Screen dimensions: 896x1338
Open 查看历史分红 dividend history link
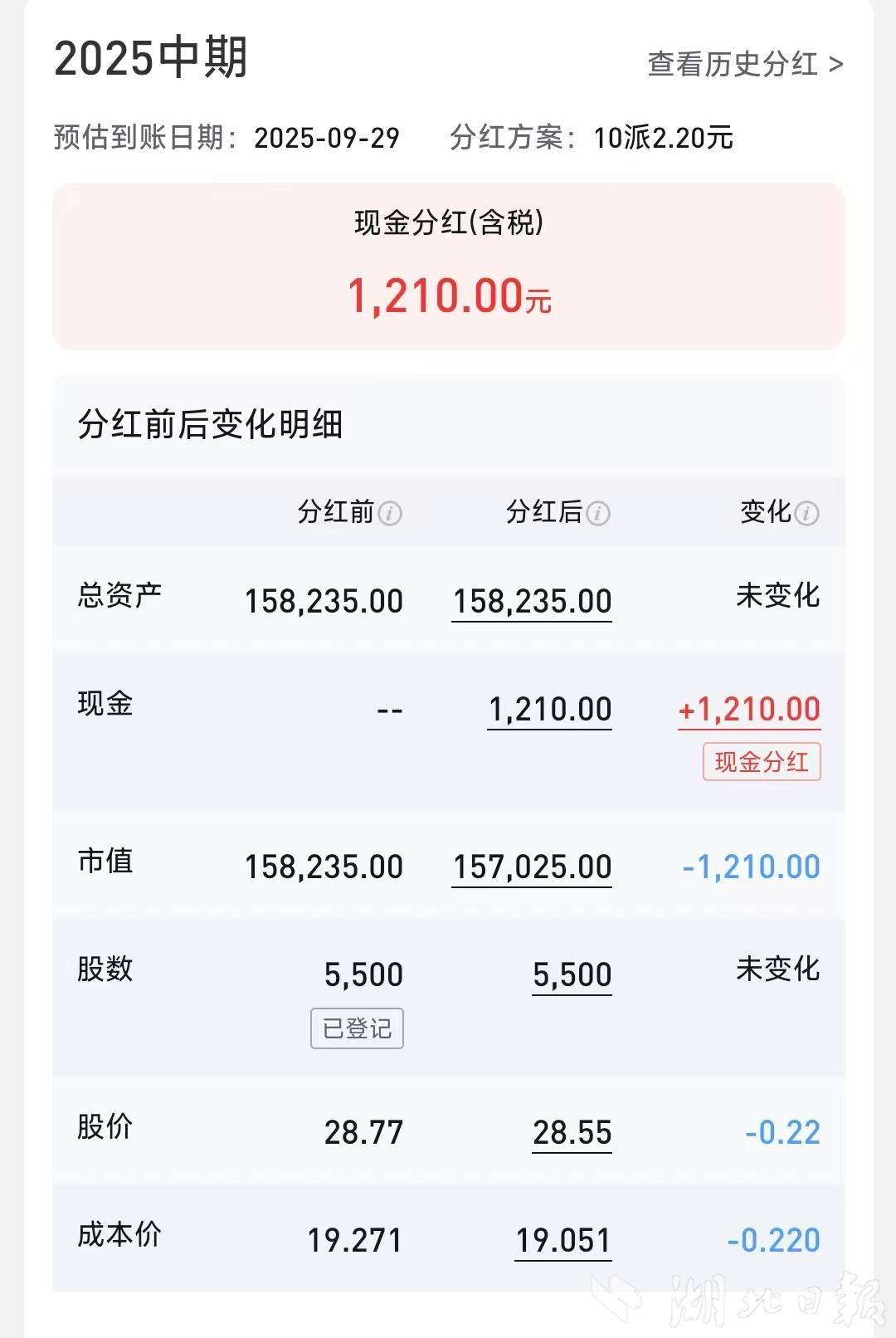point(744,64)
